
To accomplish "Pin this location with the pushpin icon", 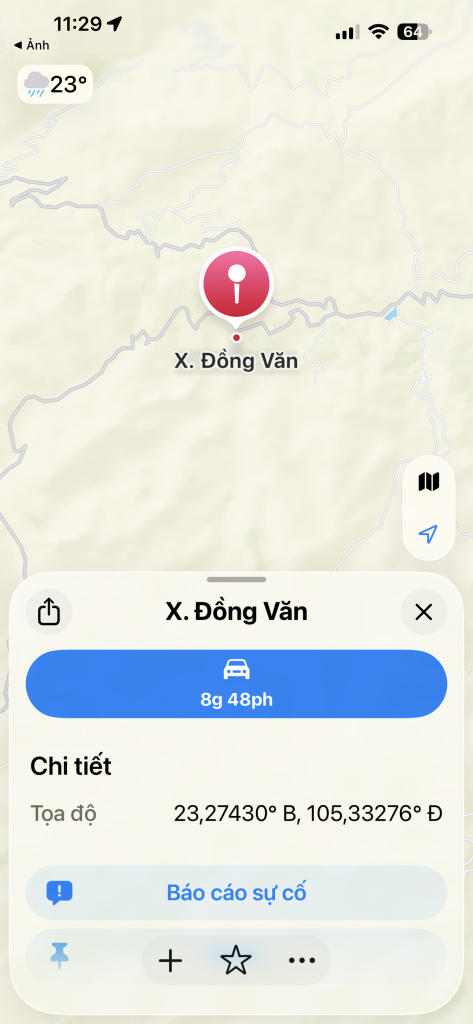I will (x=59, y=959).
